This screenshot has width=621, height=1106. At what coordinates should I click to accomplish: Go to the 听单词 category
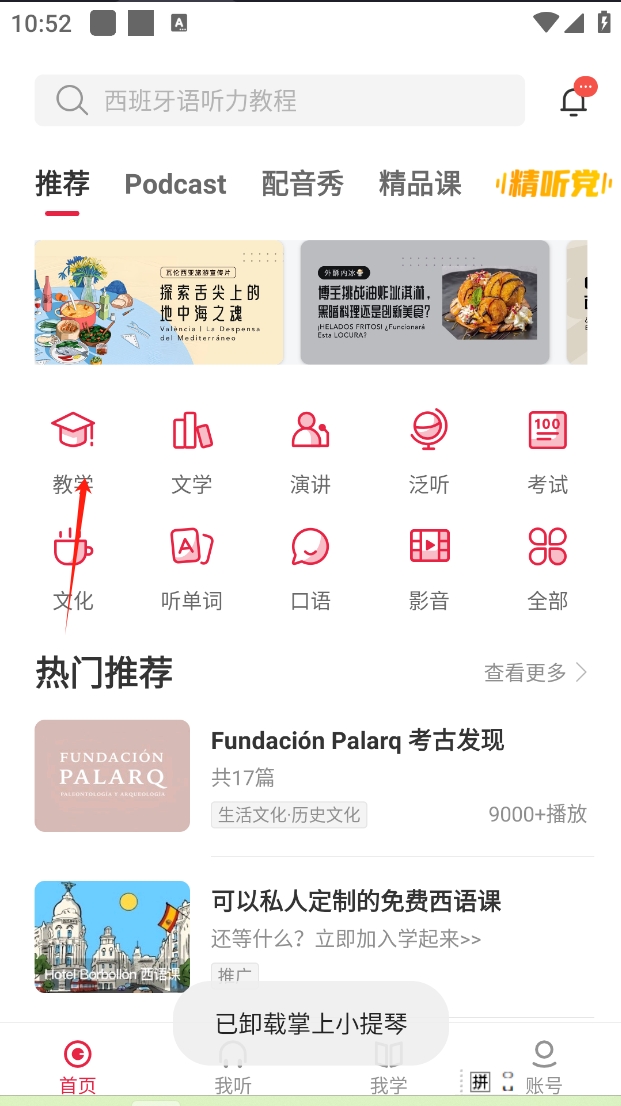tap(192, 568)
